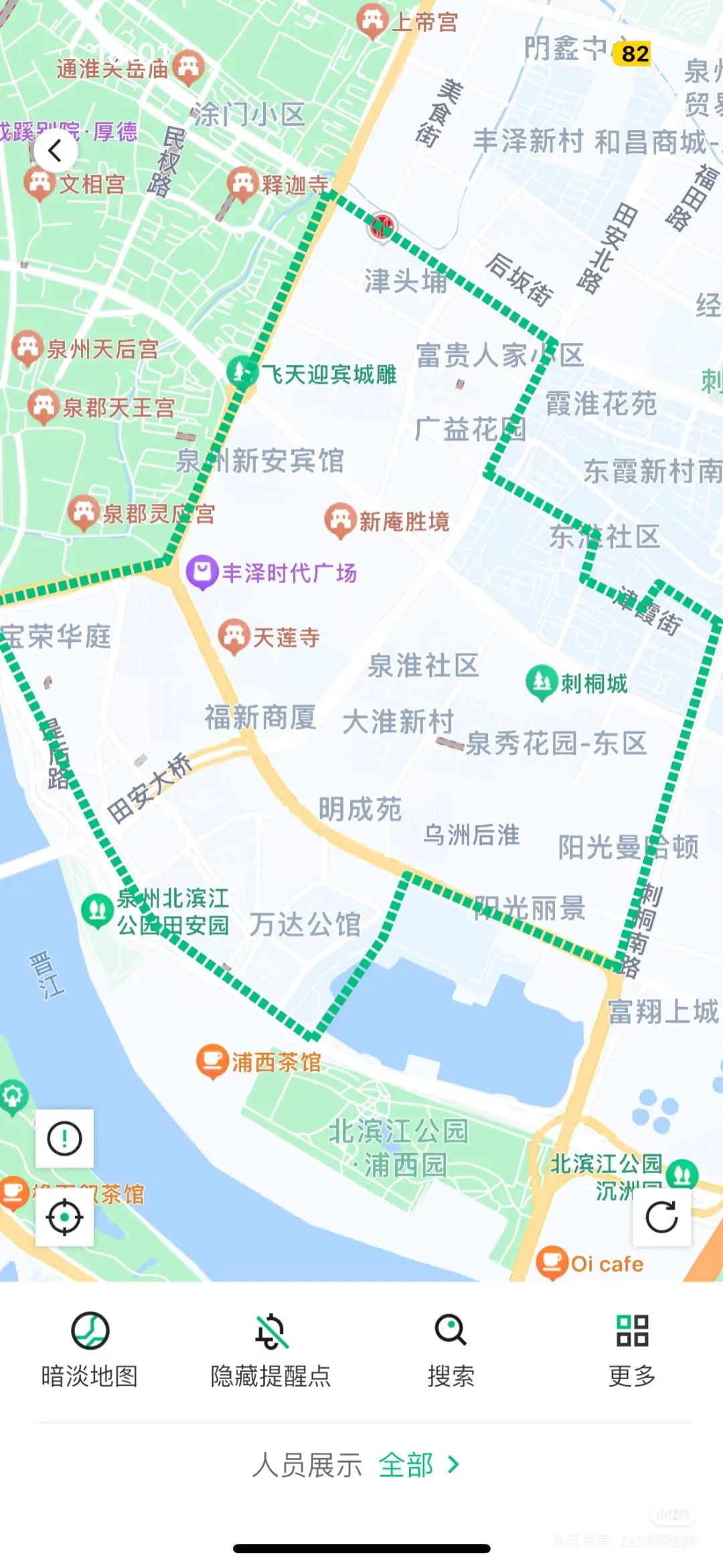
Task: Tap the red pin near 津头埔
Action: (x=382, y=226)
